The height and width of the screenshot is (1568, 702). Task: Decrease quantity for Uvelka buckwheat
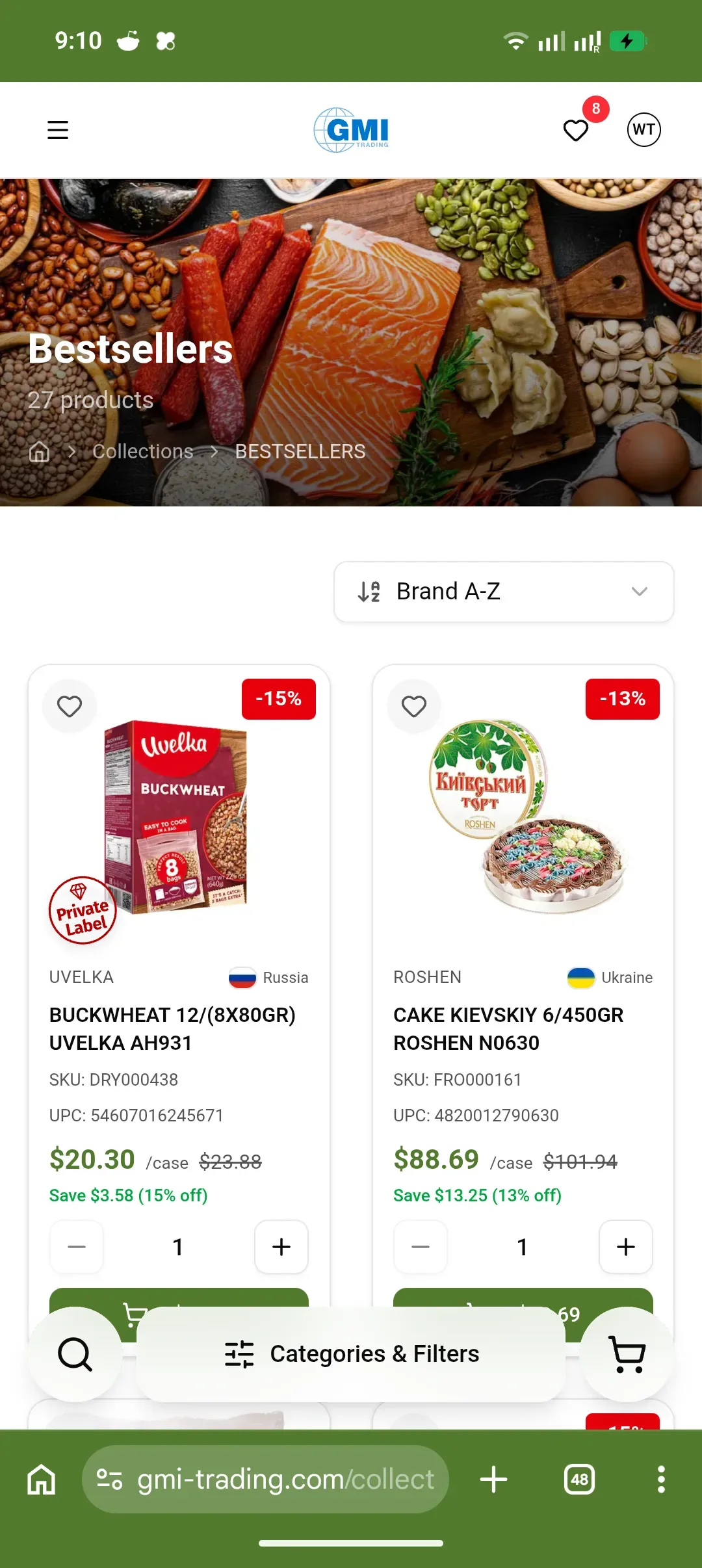pos(77,1247)
